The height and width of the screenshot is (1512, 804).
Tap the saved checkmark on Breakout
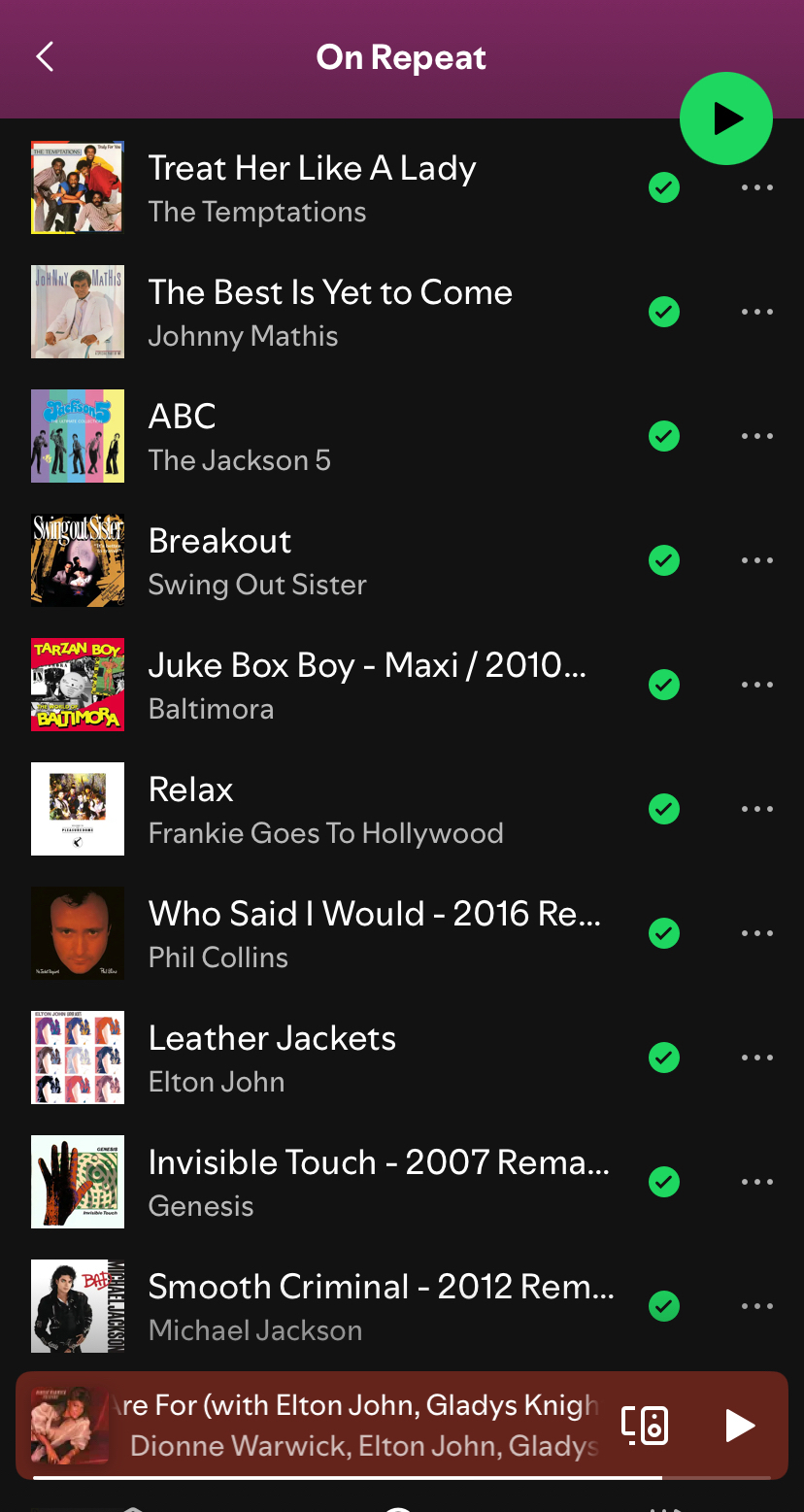tap(664, 560)
